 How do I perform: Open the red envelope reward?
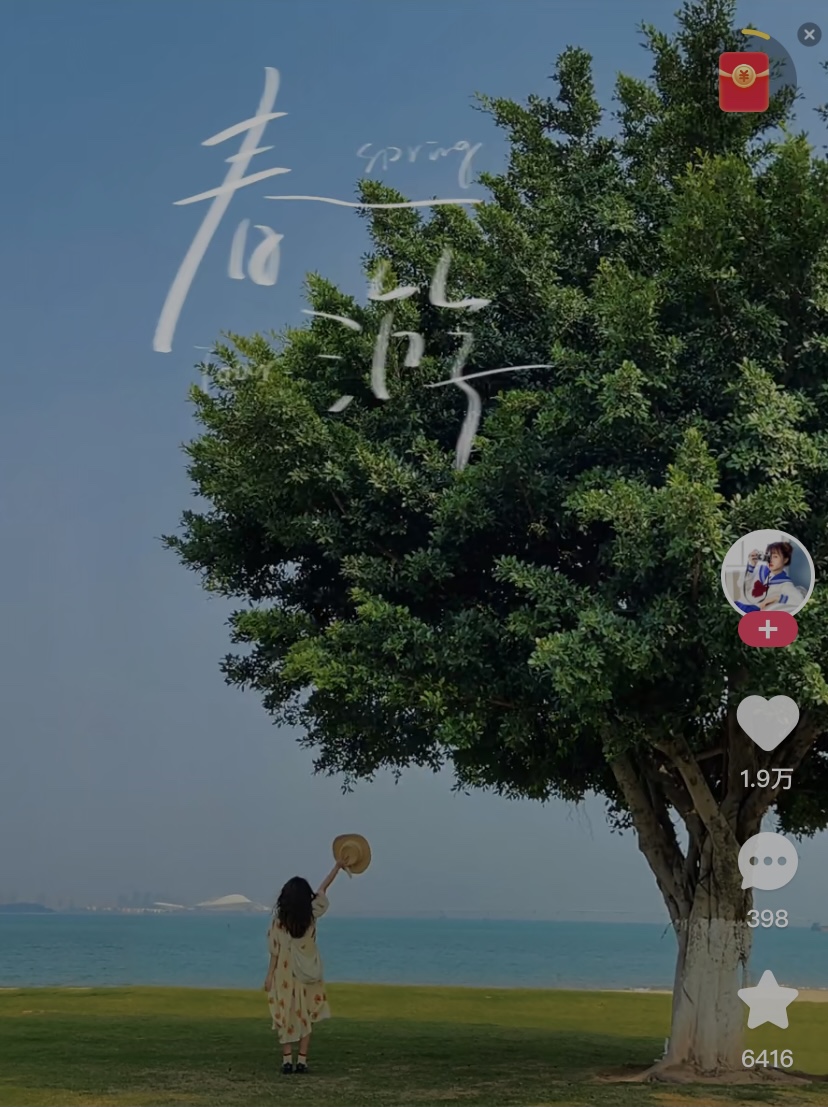744,82
